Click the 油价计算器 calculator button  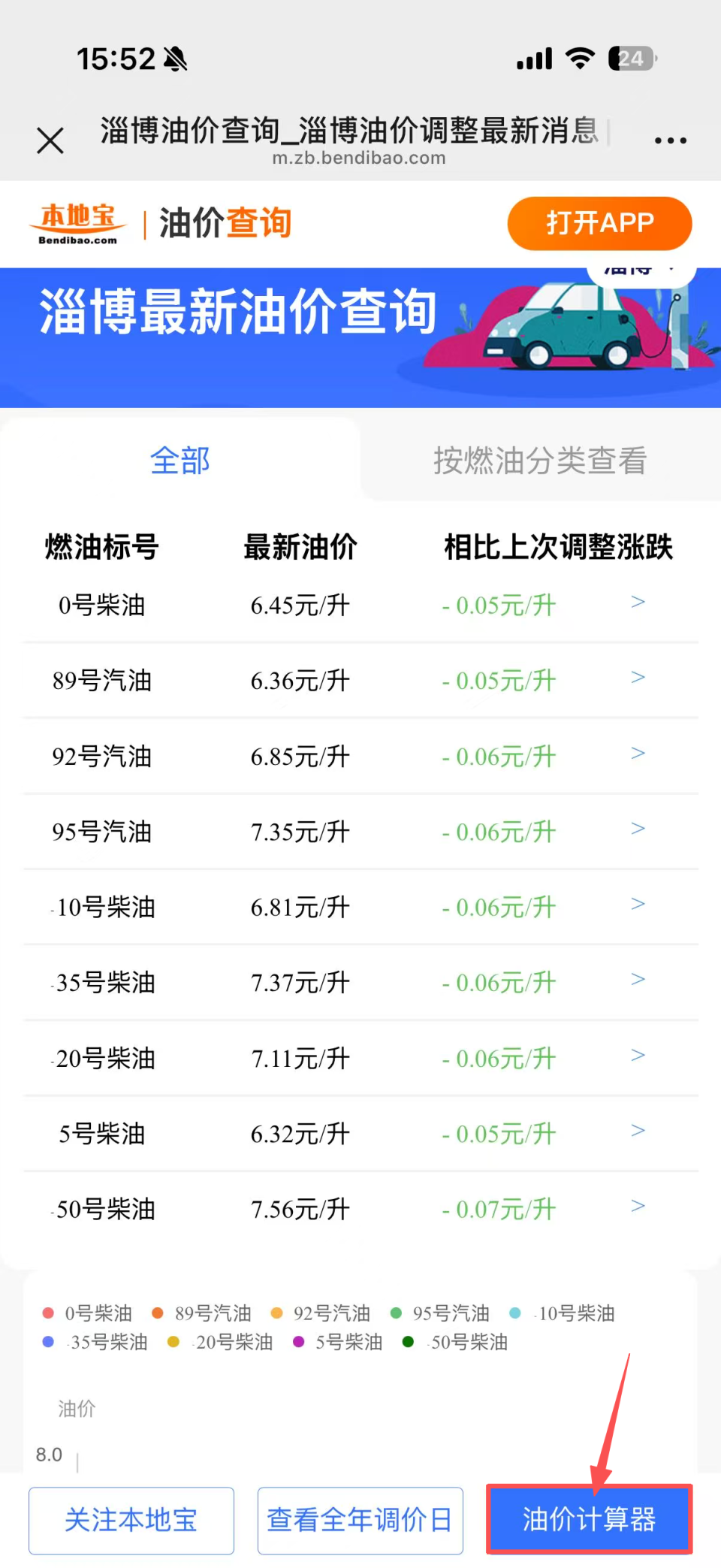(x=589, y=1519)
